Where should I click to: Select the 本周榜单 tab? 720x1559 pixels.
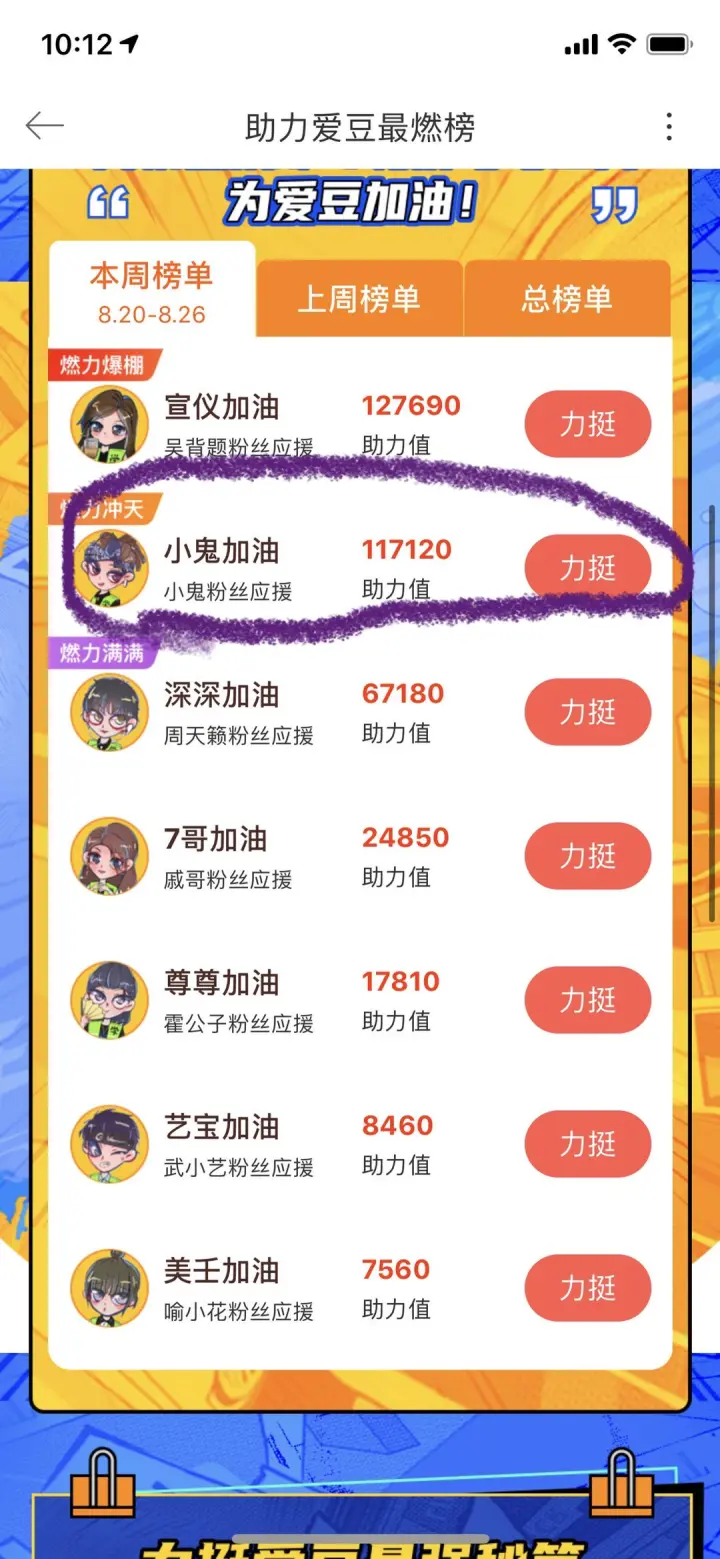(x=152, y=291)
